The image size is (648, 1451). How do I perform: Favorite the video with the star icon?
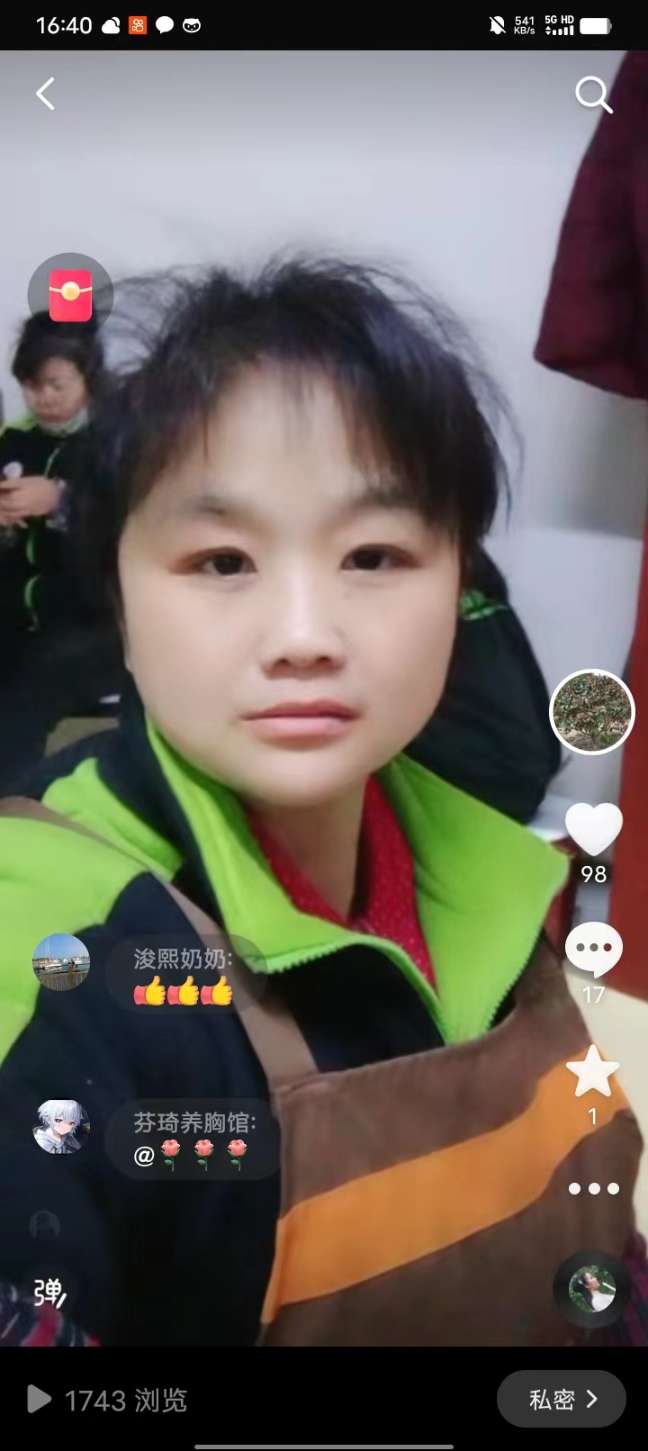click(x=592, y=1072)
